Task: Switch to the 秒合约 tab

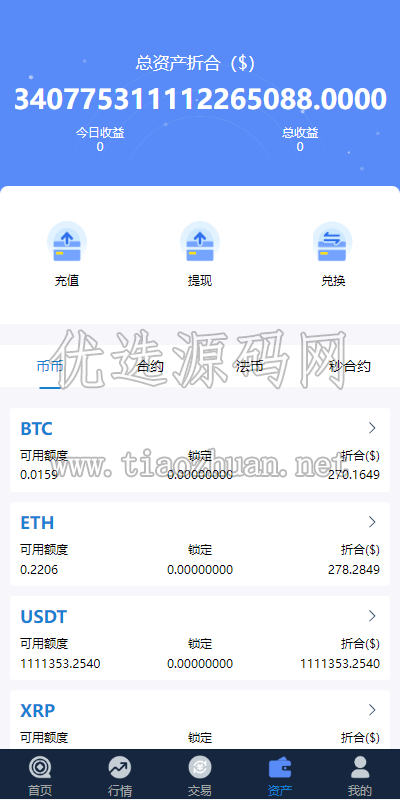Action: coord(350,366)
